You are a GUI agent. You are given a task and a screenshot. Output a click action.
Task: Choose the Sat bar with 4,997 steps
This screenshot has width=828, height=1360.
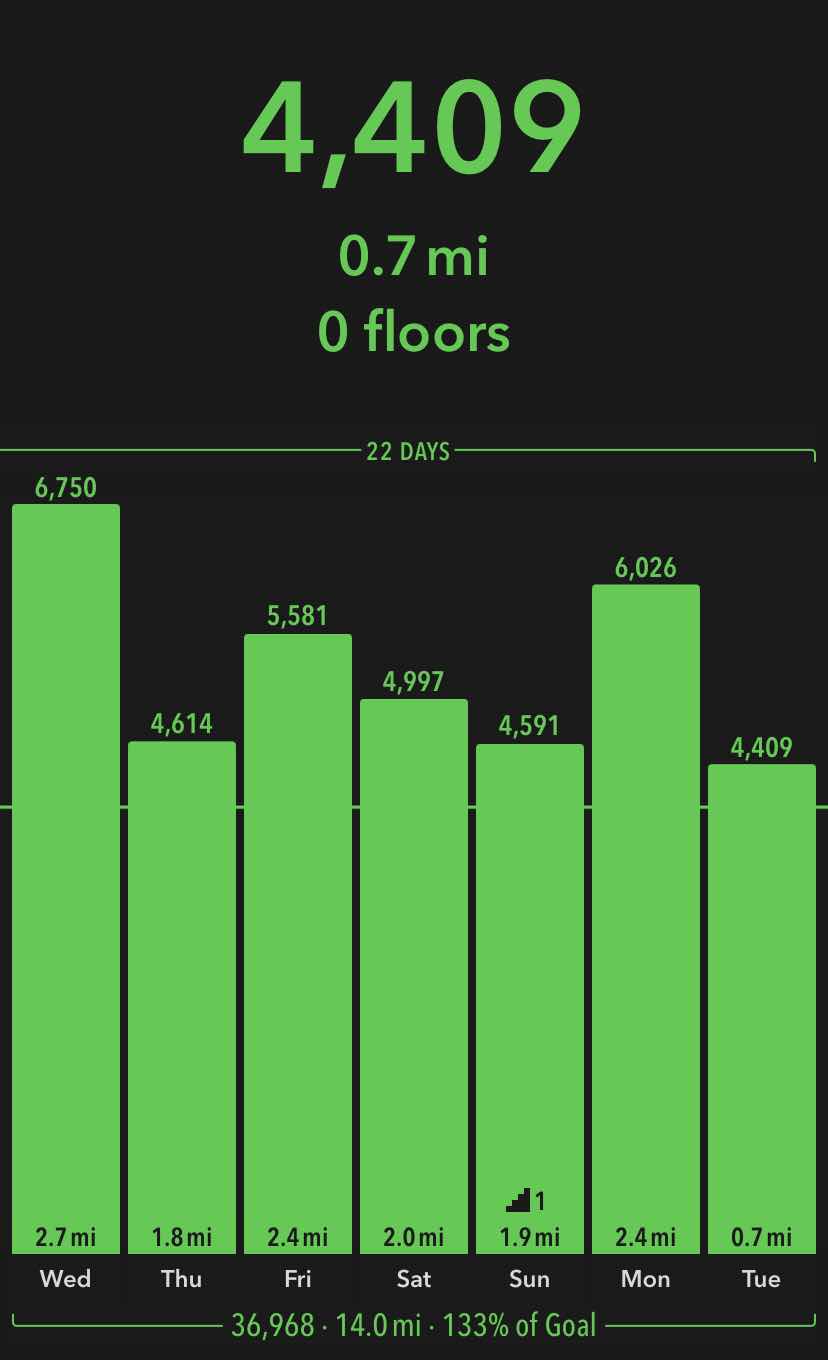(x=414, y=976)
